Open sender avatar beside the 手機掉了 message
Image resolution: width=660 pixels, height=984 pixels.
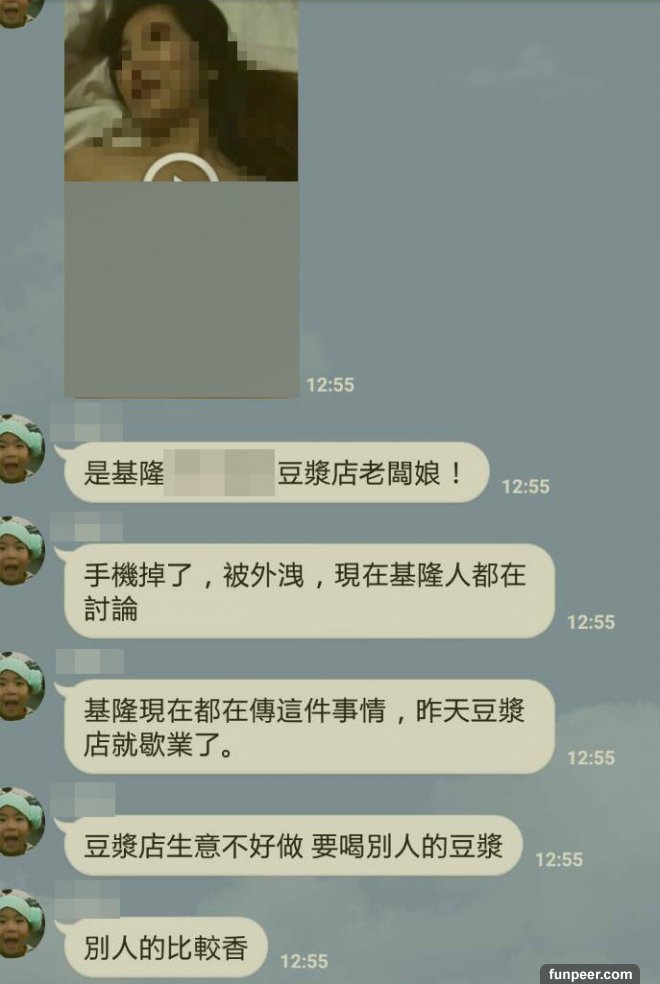point(20,552)
